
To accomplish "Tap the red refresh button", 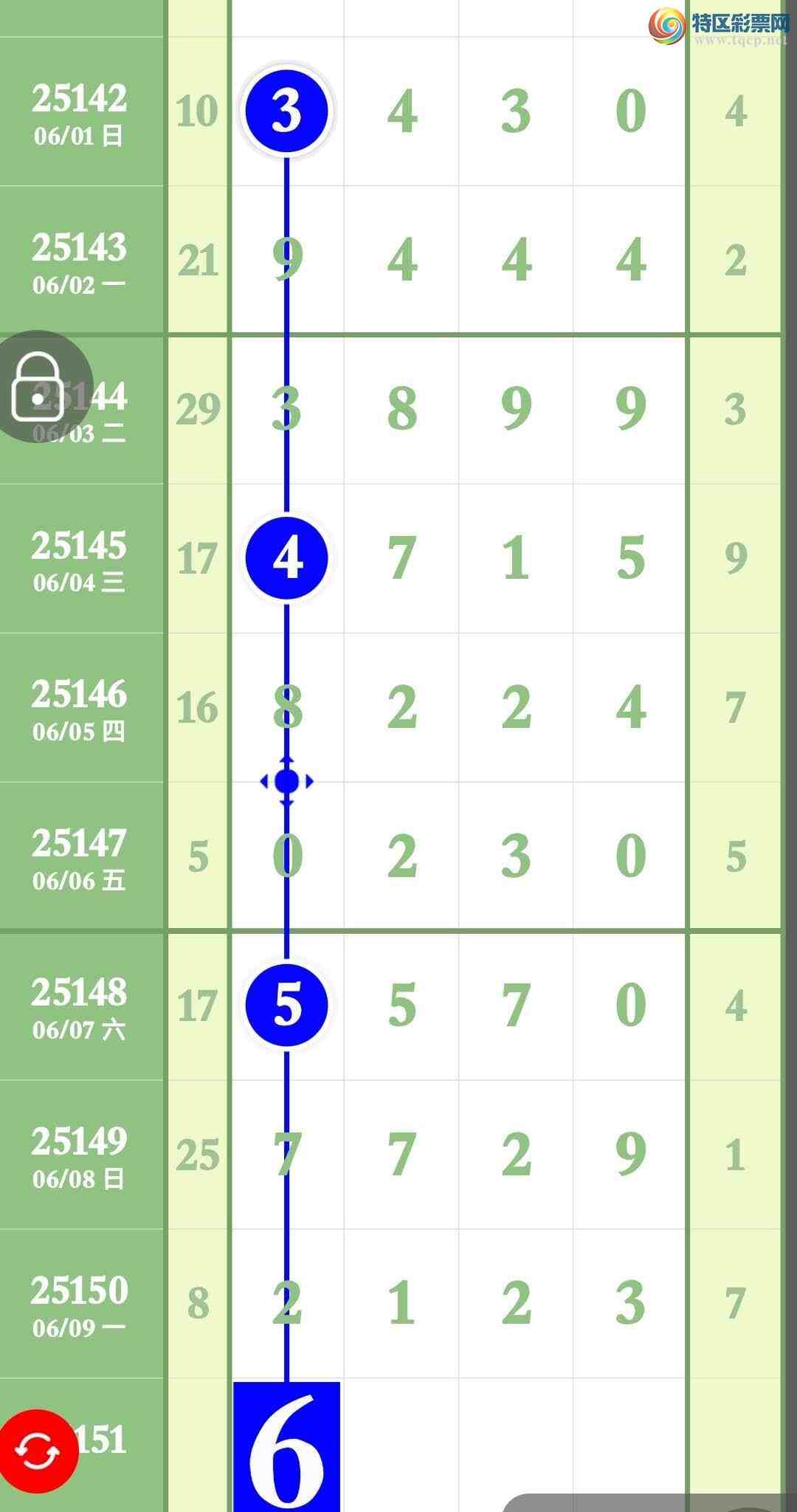I will [38, 1450].
